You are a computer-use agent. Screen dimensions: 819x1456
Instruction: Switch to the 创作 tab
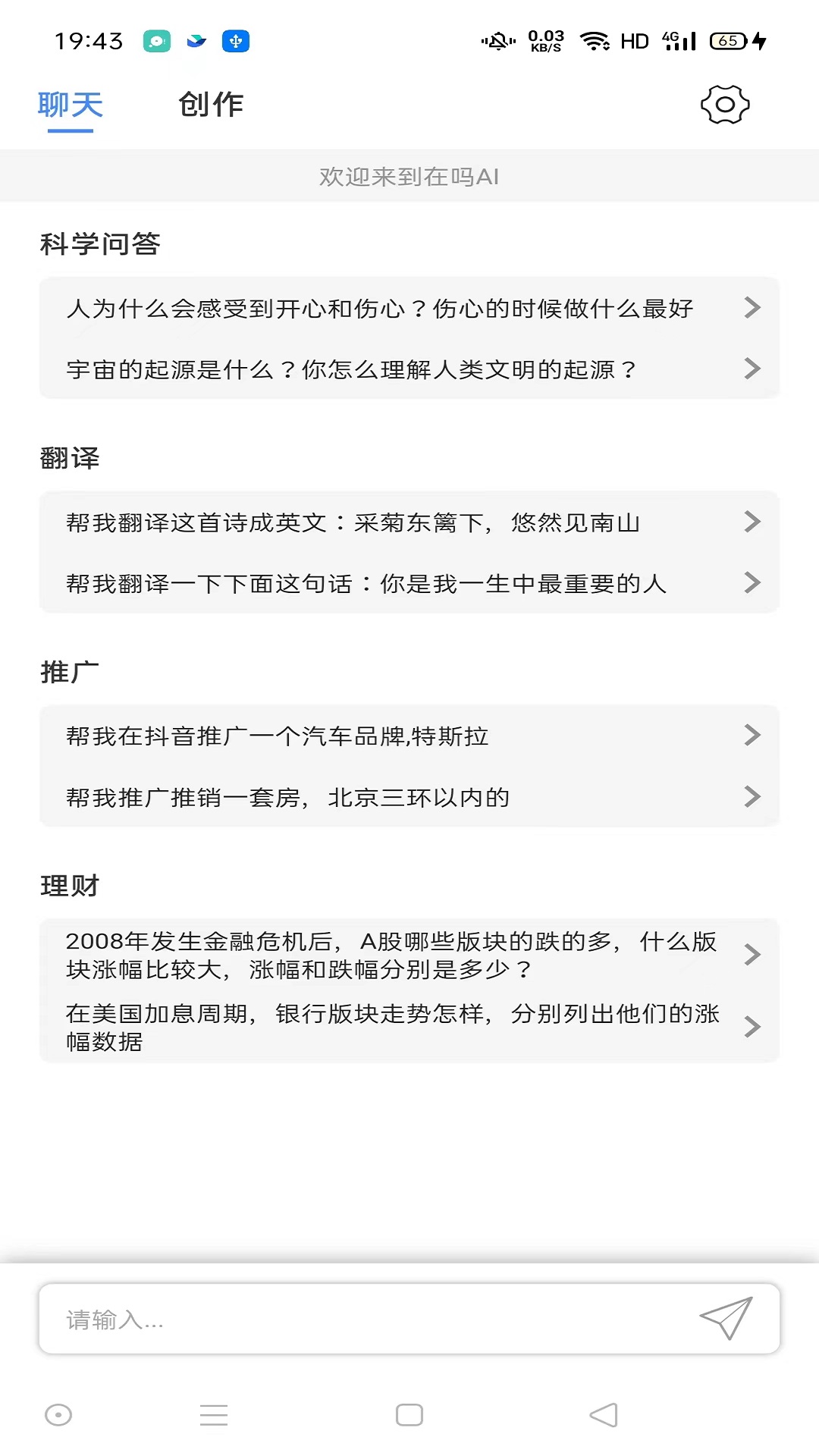point(211,105)
